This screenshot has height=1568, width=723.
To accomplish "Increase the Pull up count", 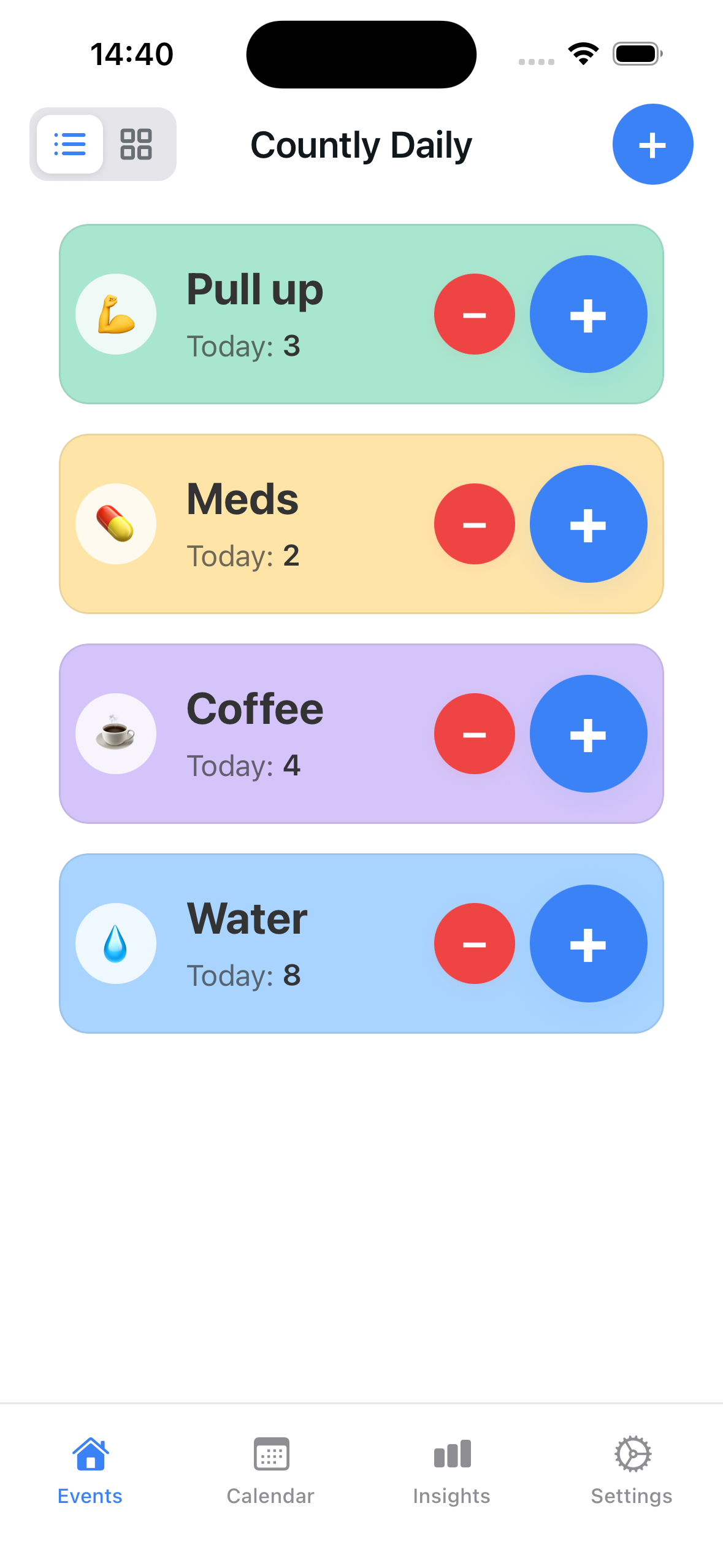I will coord(588,314).
